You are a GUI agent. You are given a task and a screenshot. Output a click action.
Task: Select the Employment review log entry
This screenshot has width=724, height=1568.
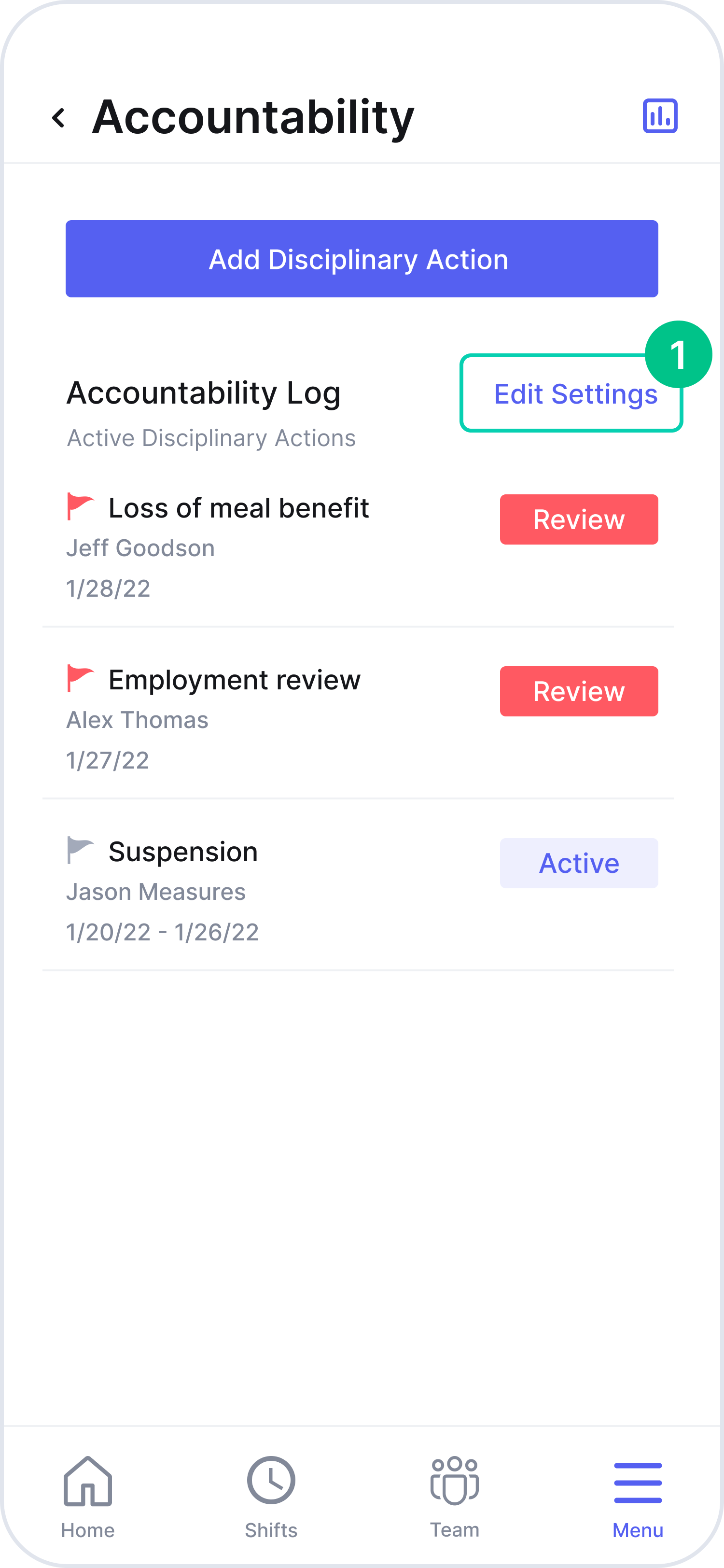coord(234,679)
